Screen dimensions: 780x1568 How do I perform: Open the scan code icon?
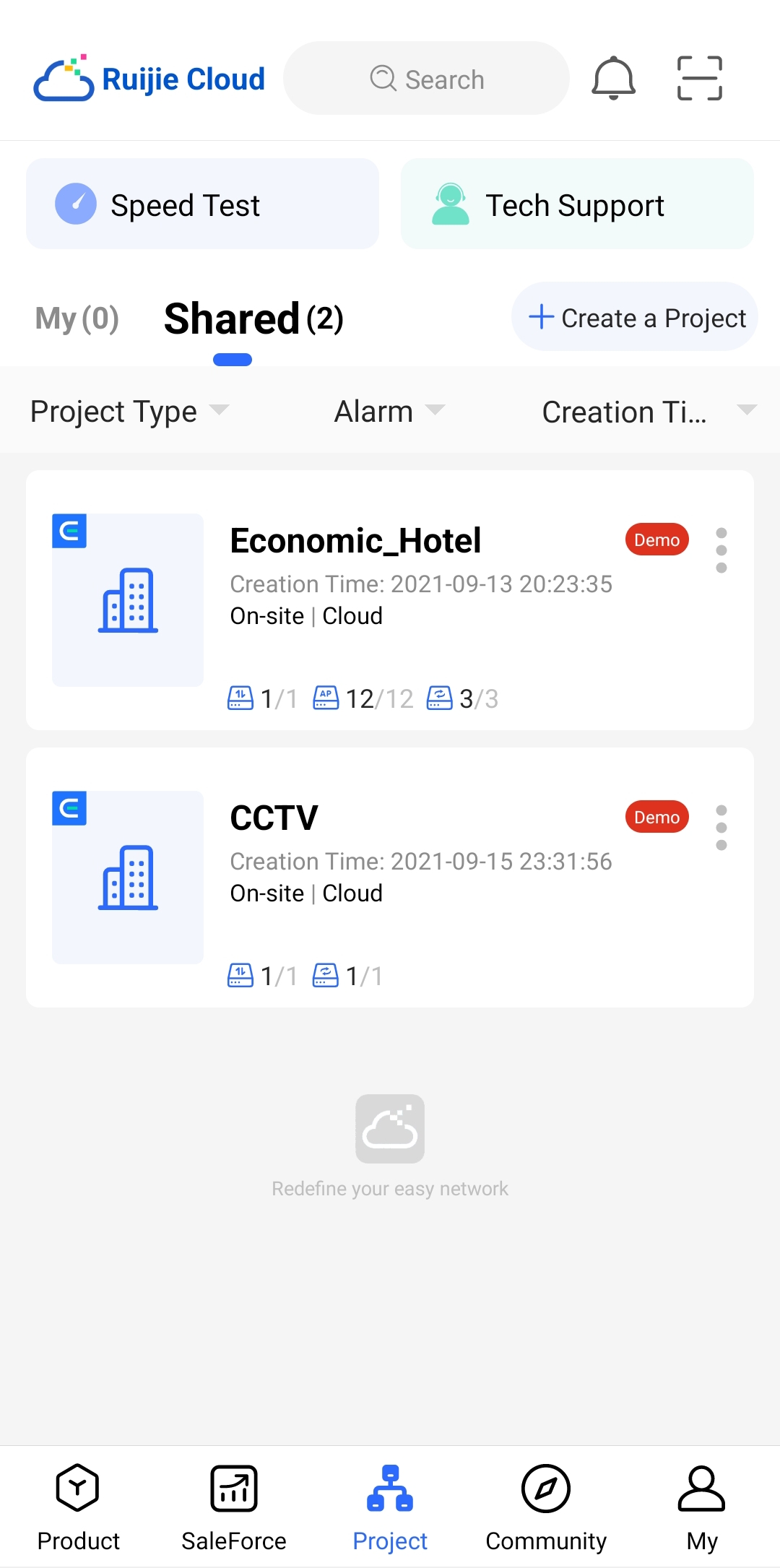[699, 78]
